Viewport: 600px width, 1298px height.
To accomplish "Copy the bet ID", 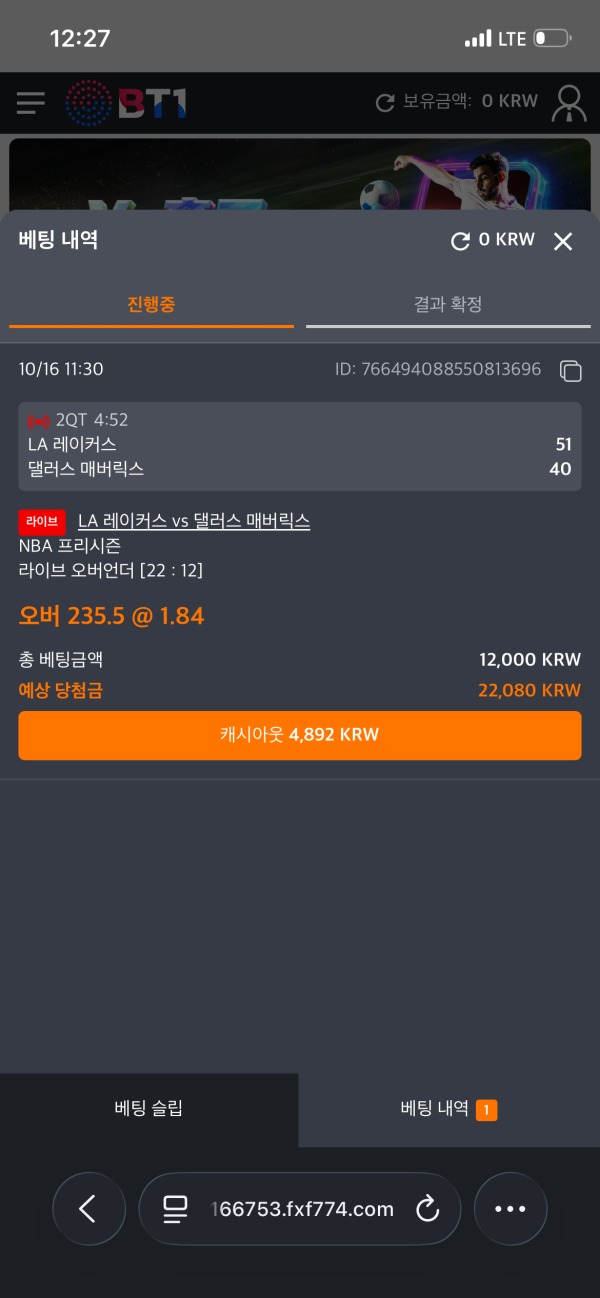I will point(570,371).
